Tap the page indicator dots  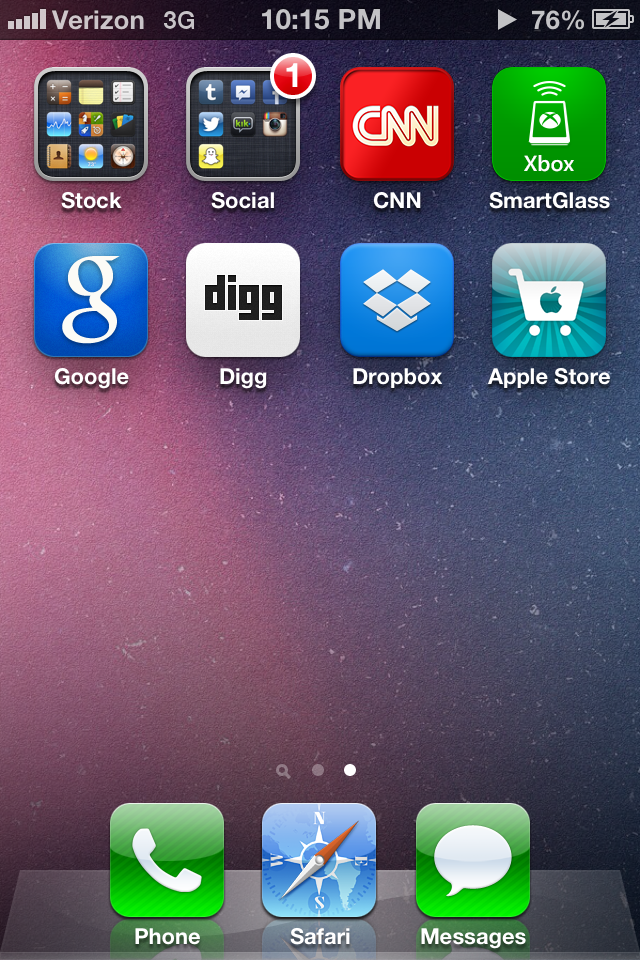(x=318, y=771)
